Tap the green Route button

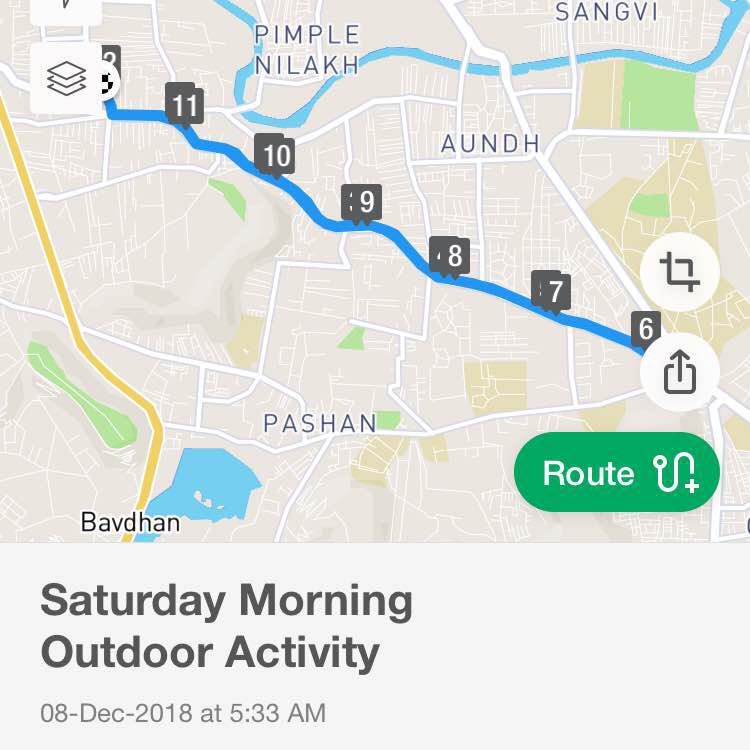617,473
